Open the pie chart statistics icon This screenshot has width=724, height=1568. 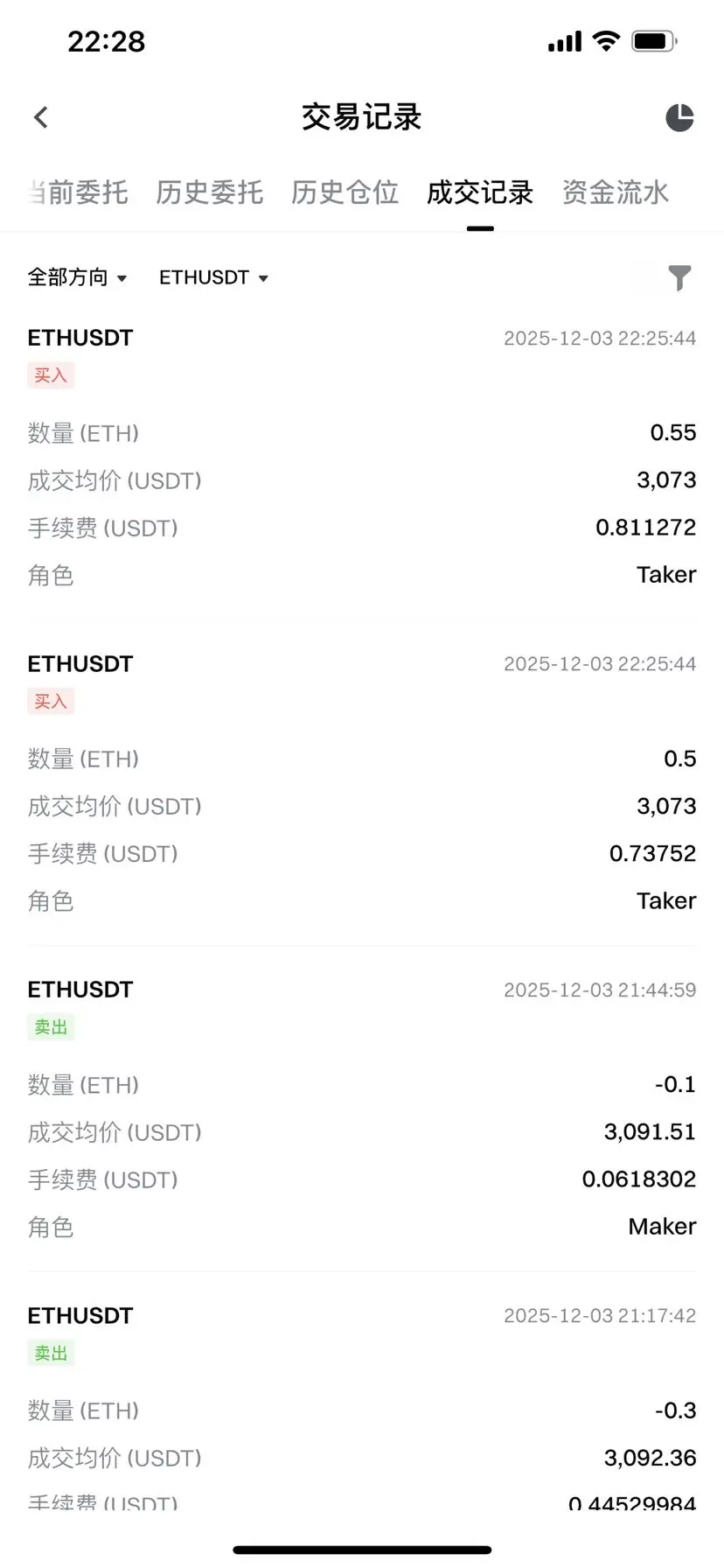pos(679,117)
